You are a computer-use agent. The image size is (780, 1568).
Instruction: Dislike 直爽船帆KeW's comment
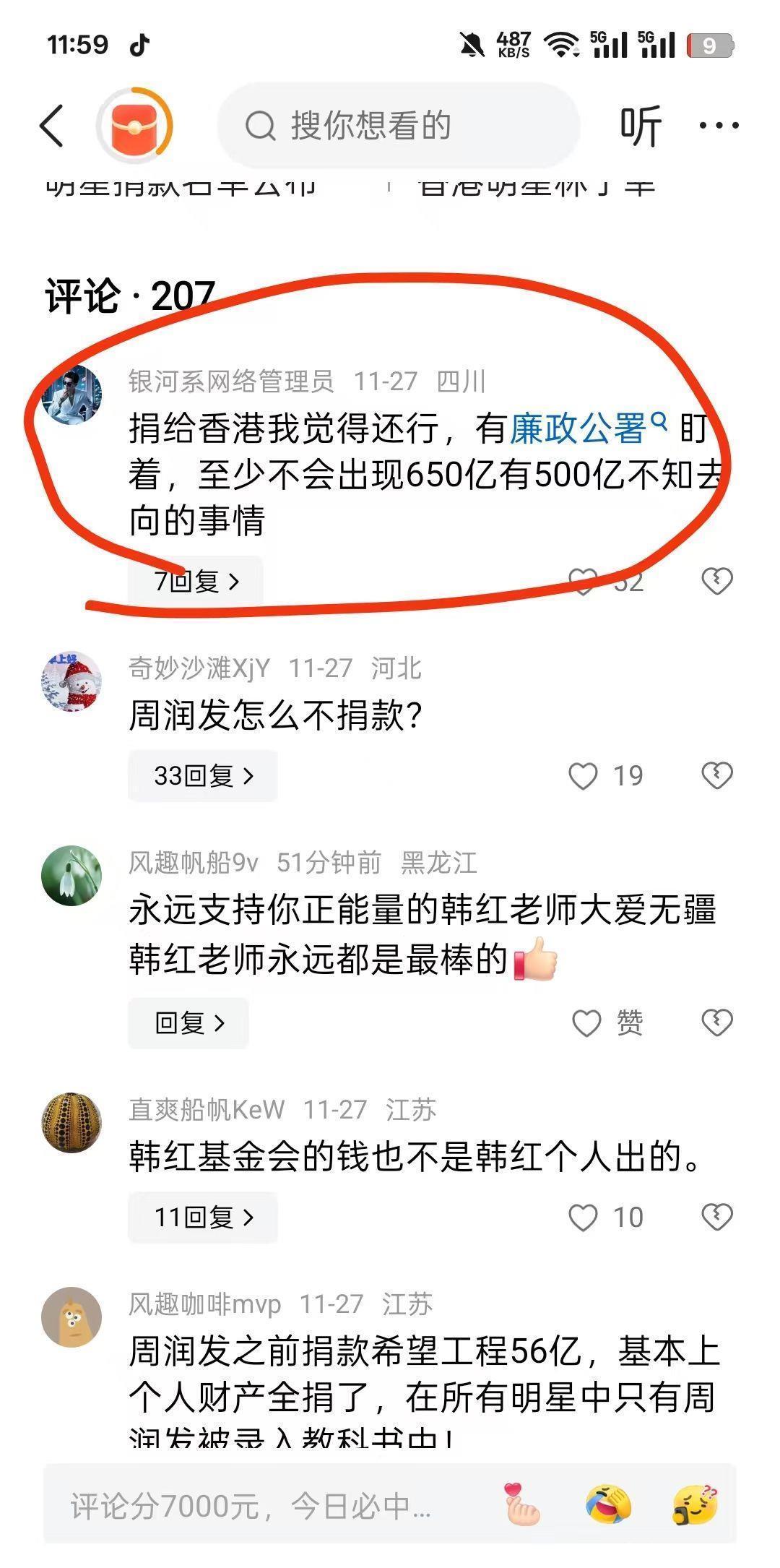click(x=717, y=1217)
